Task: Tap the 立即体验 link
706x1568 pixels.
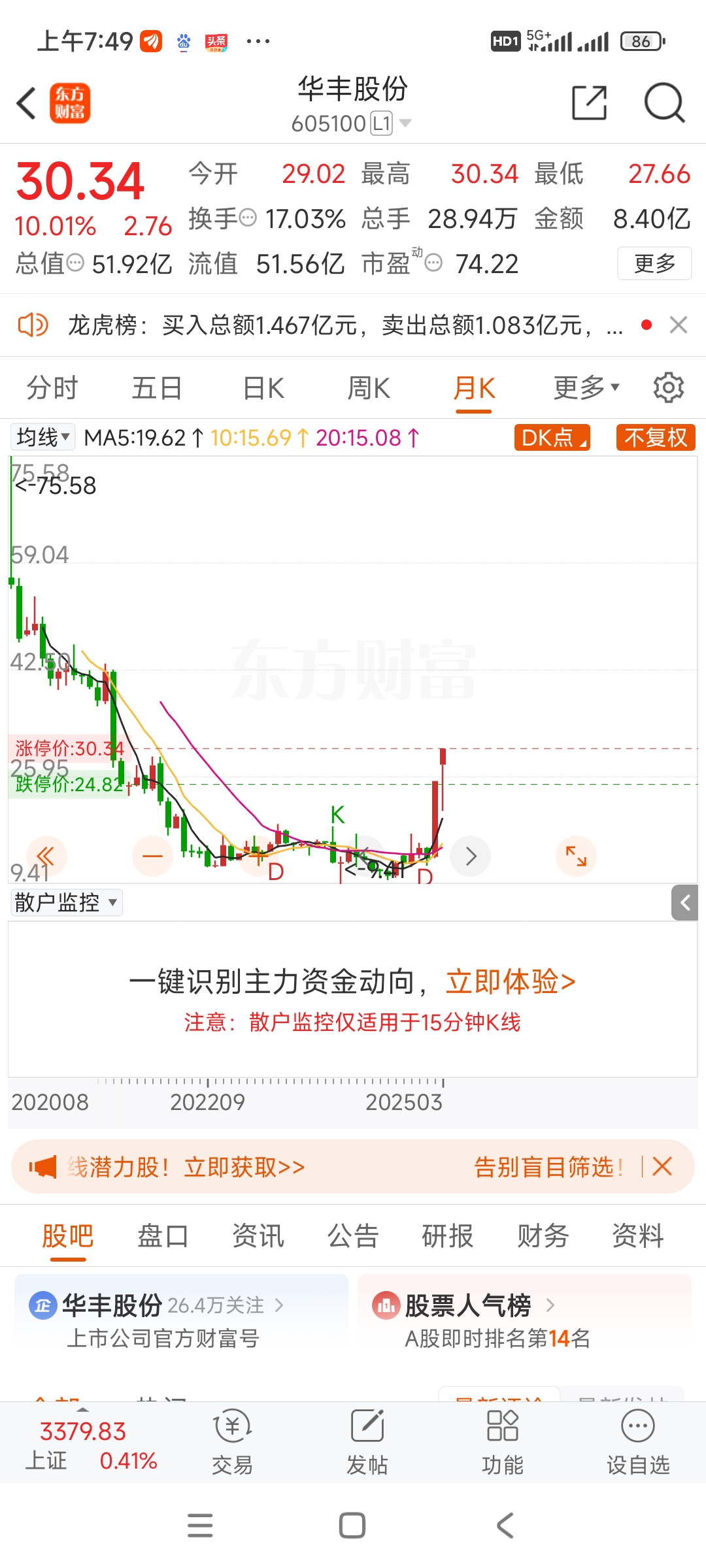Action: pyautogui.click(x=511, y=981)
